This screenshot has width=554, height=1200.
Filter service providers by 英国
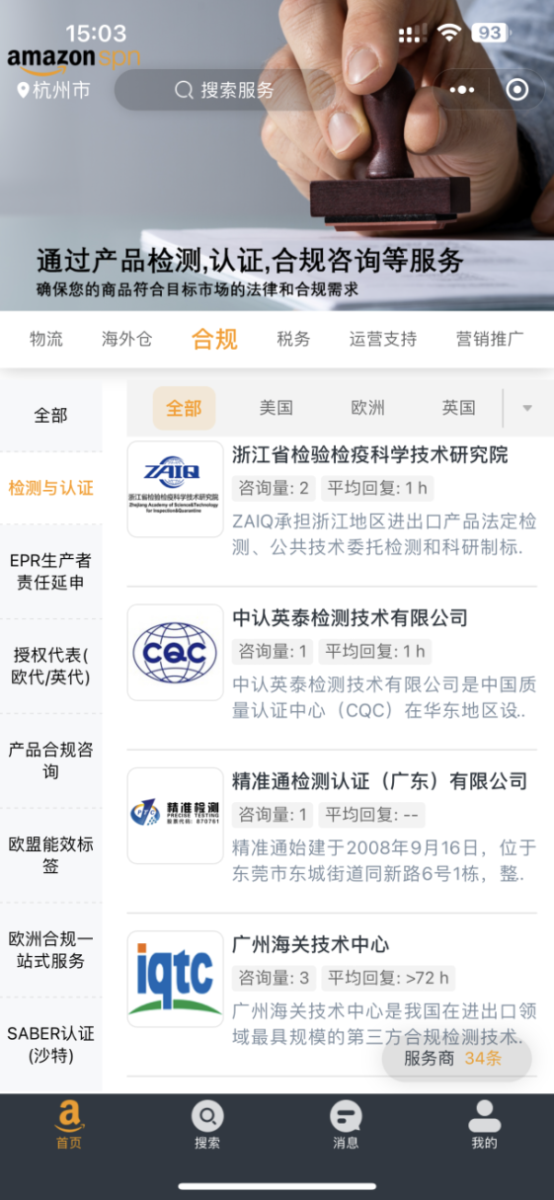click(459, 408)
